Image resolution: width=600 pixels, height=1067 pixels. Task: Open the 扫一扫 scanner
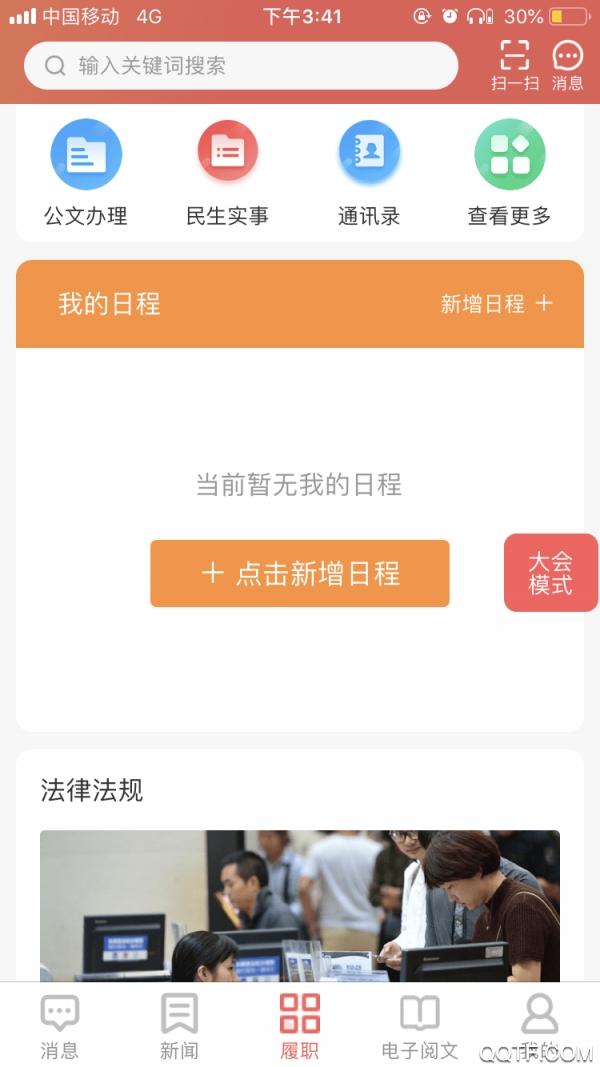514,64
